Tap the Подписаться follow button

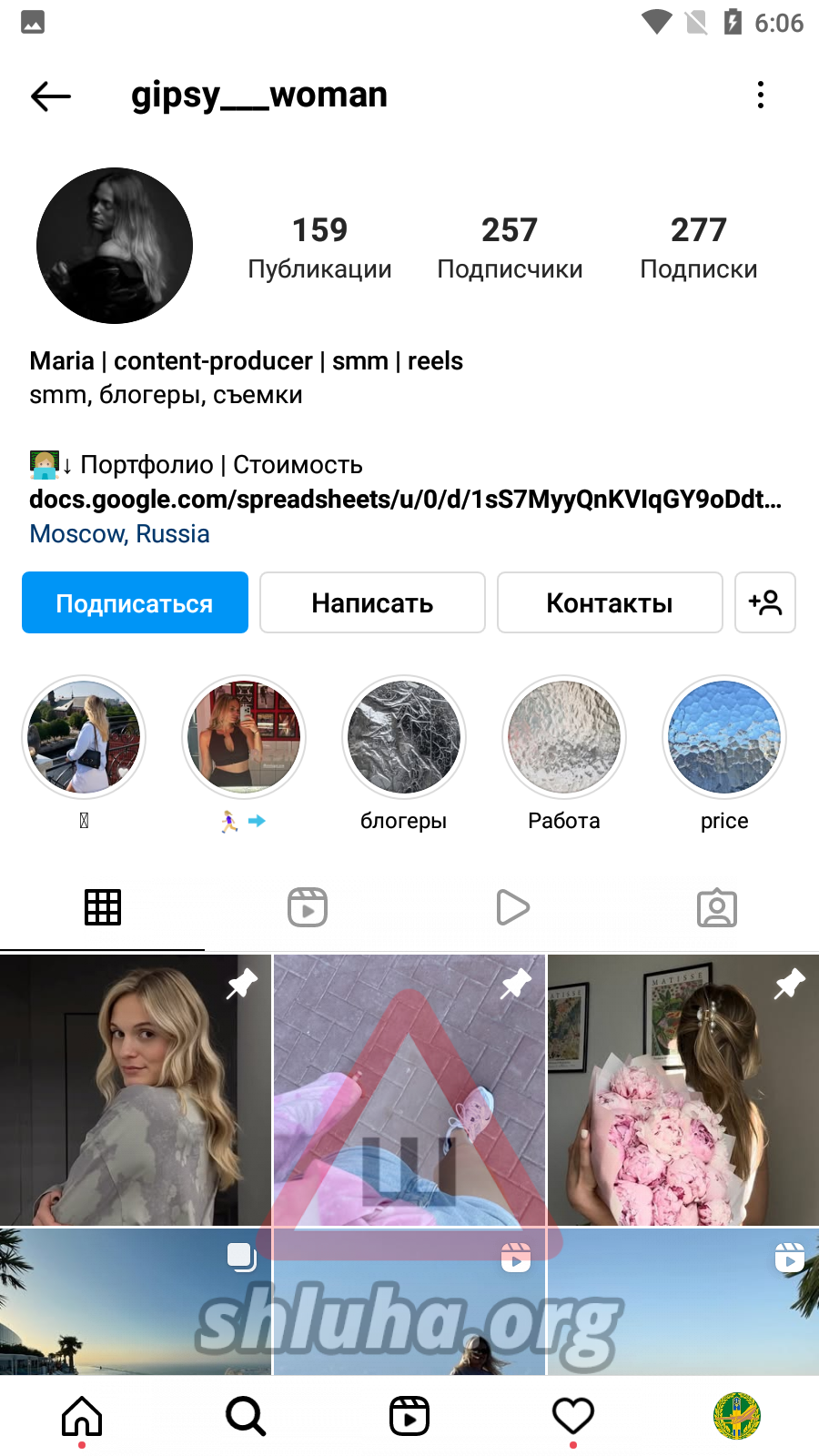[135, 602]
